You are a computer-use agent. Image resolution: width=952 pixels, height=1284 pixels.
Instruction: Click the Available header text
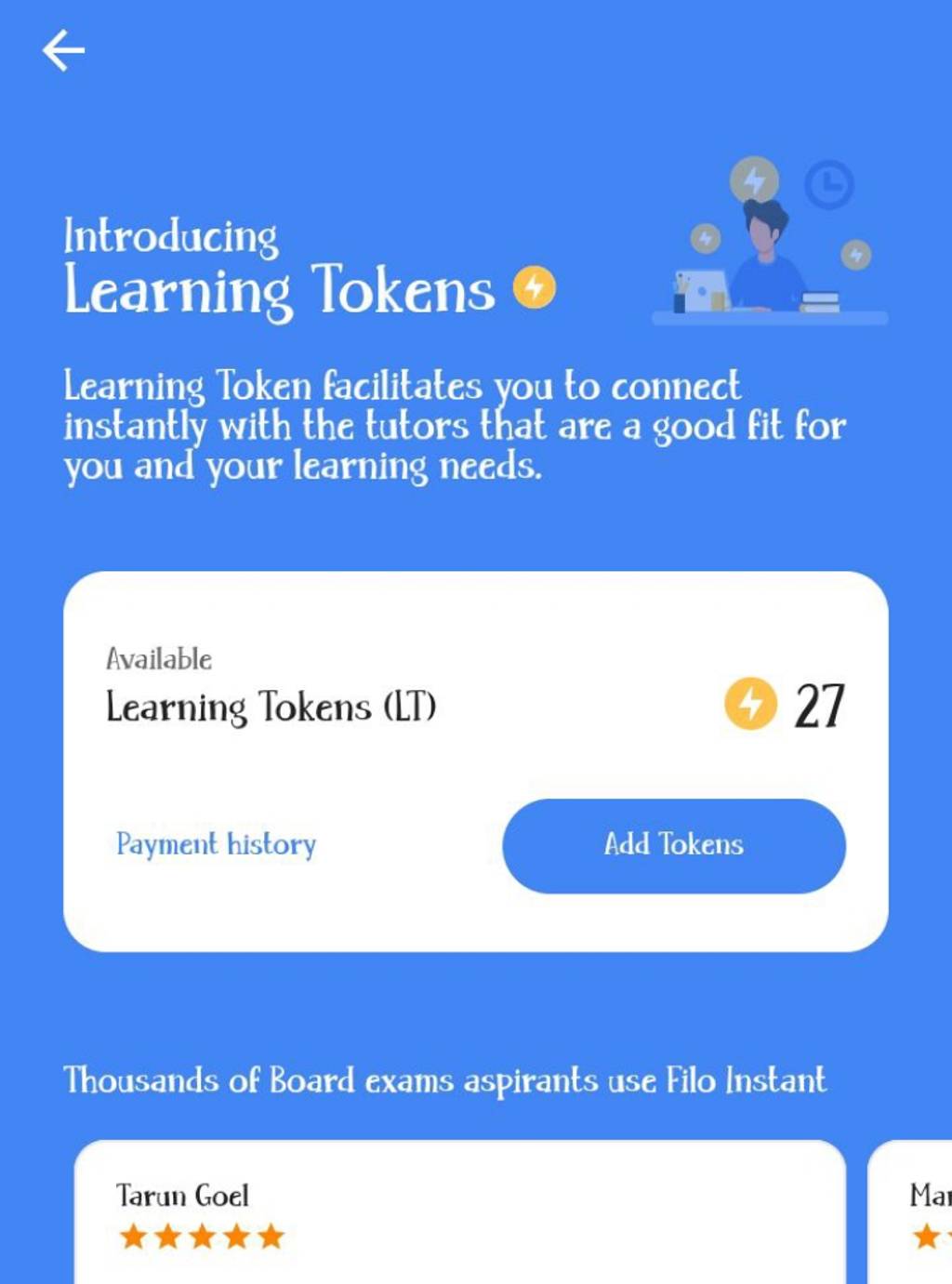159,659
